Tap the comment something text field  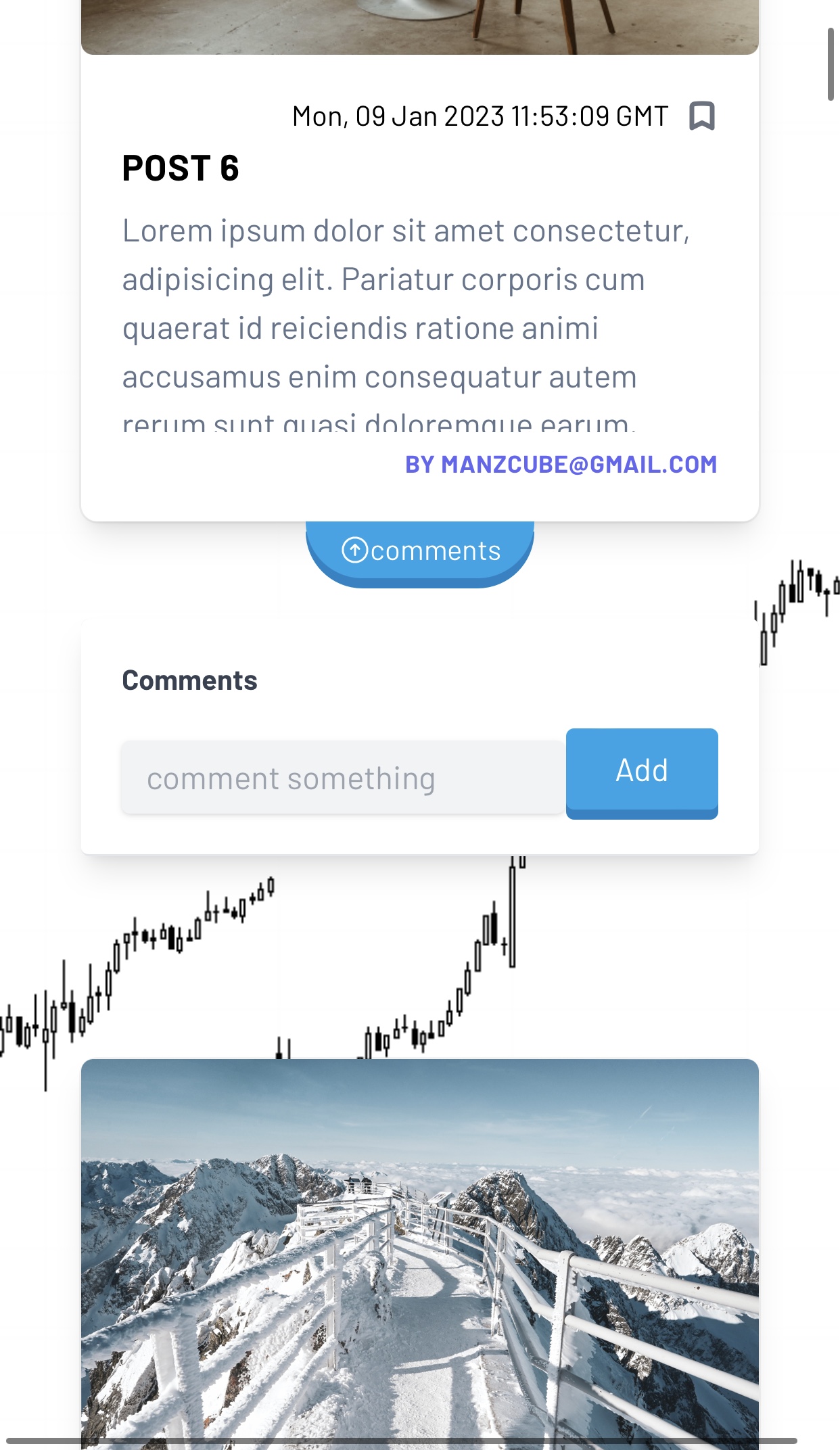point(342,778)
